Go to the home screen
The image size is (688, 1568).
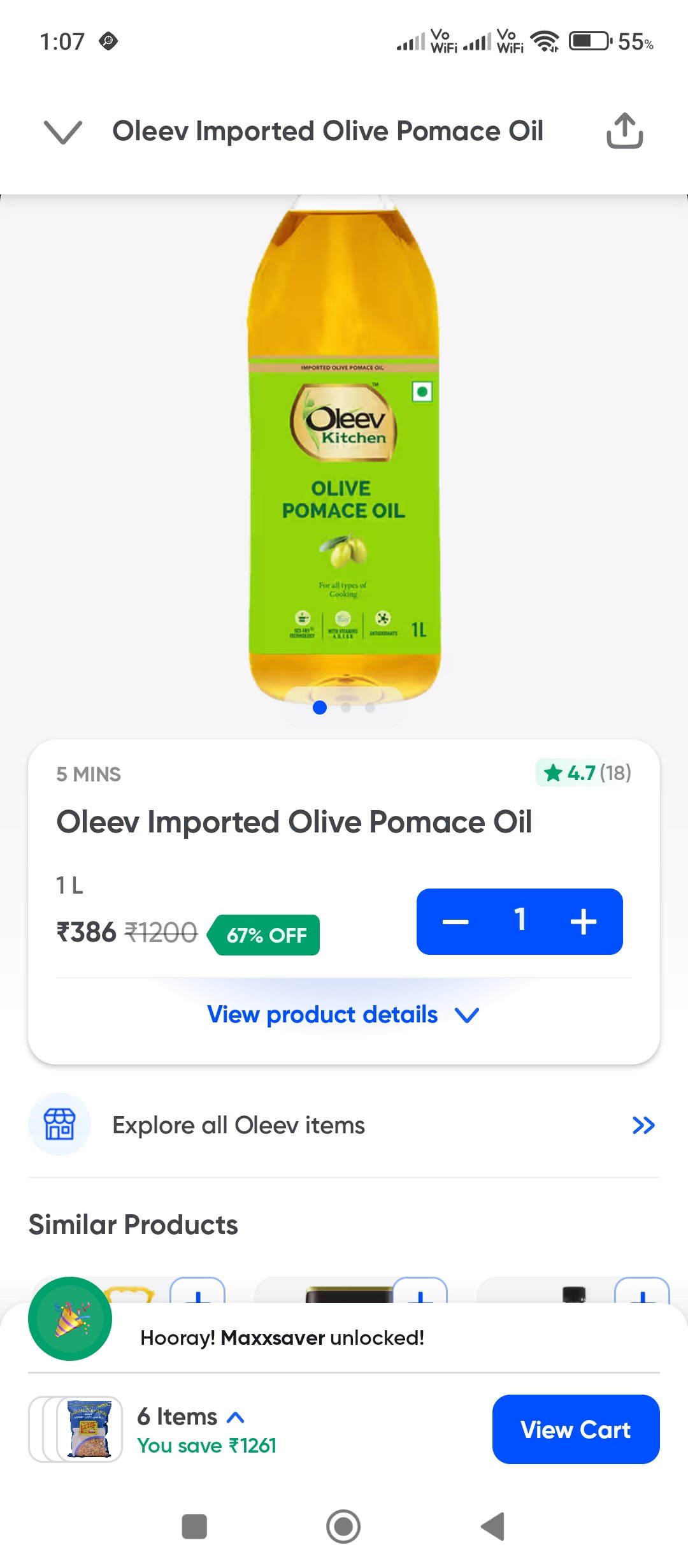[x=343, y=1527]
